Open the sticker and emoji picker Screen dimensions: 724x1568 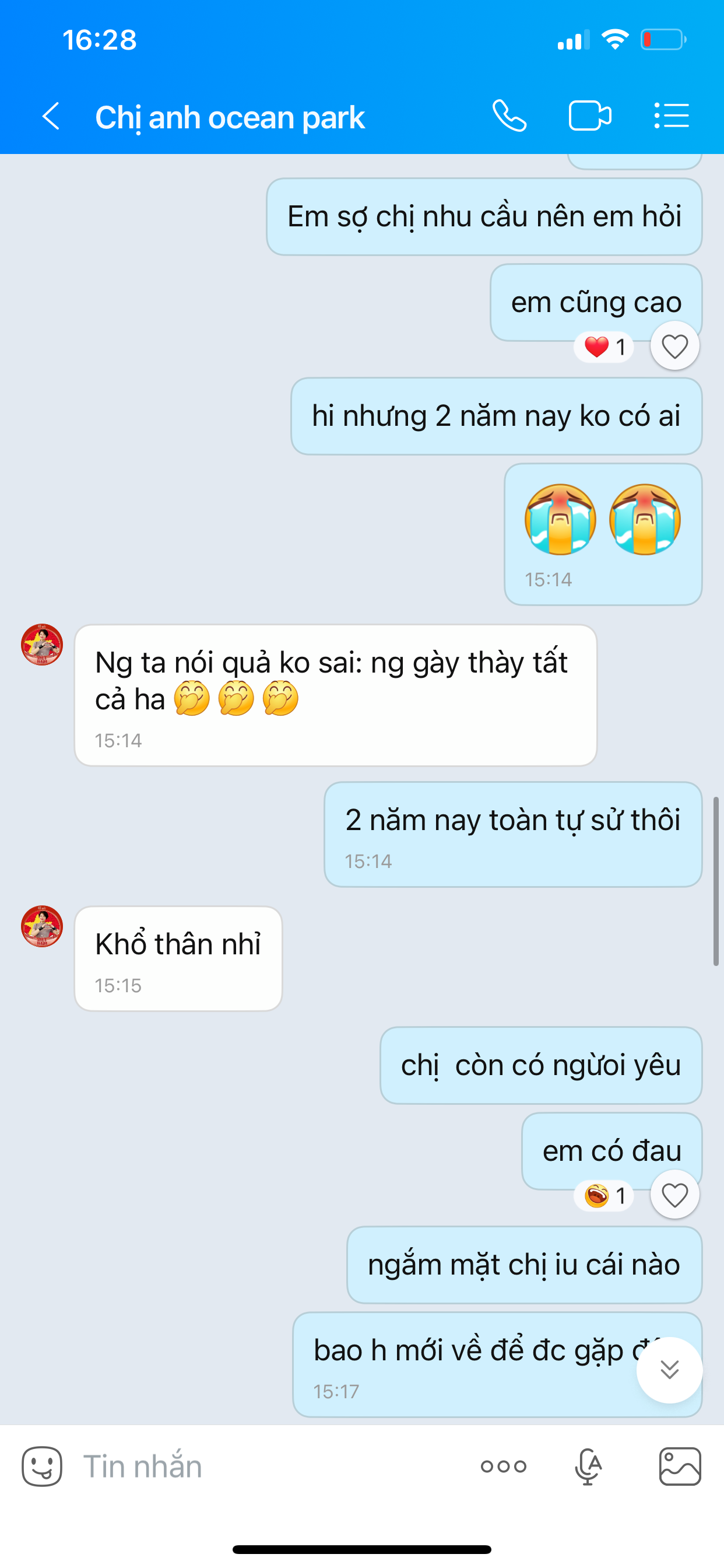pyautogui.click(x=42, y=1466)
